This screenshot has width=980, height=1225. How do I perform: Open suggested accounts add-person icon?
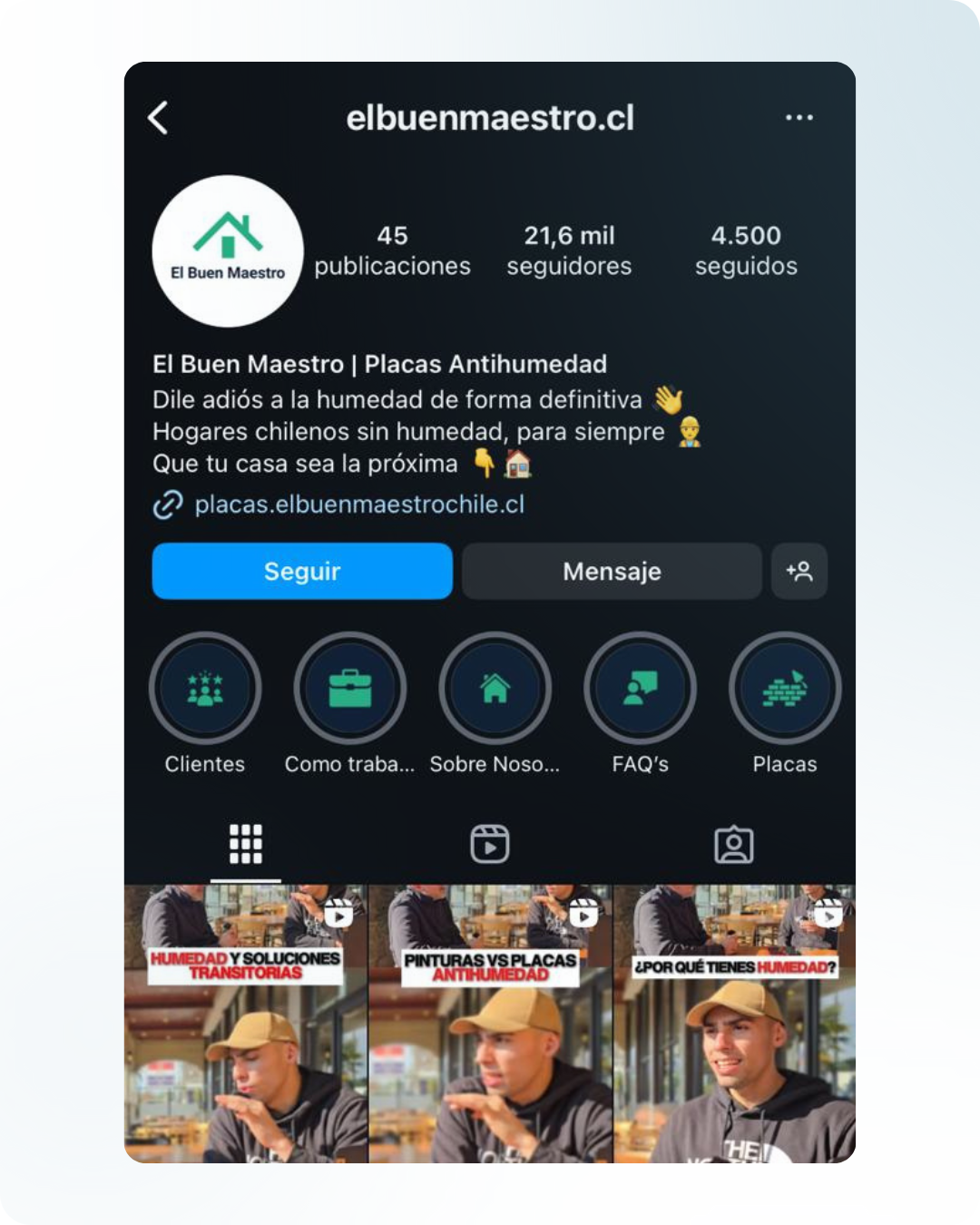click(799, 571)
